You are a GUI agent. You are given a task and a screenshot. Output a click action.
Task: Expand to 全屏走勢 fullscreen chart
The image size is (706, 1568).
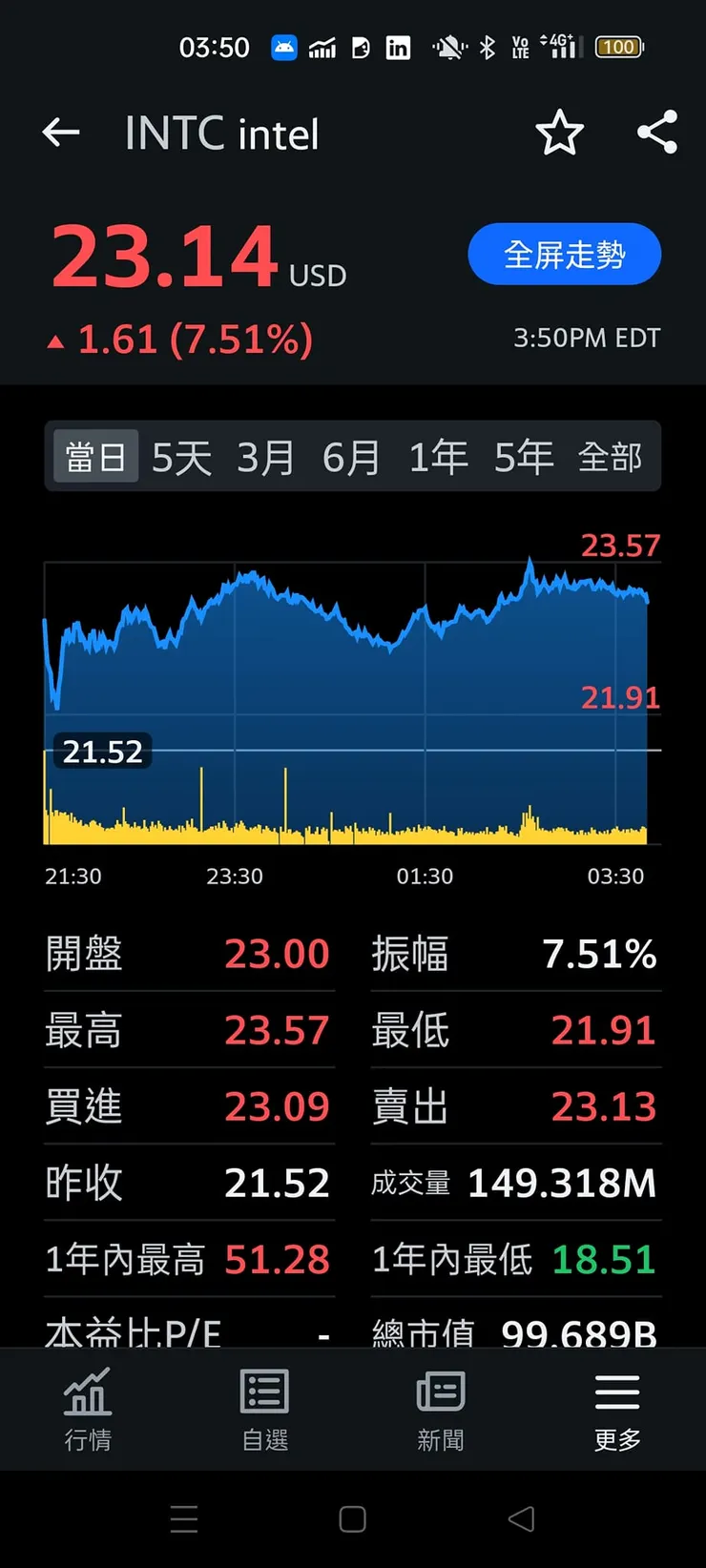tap(564, 254)
